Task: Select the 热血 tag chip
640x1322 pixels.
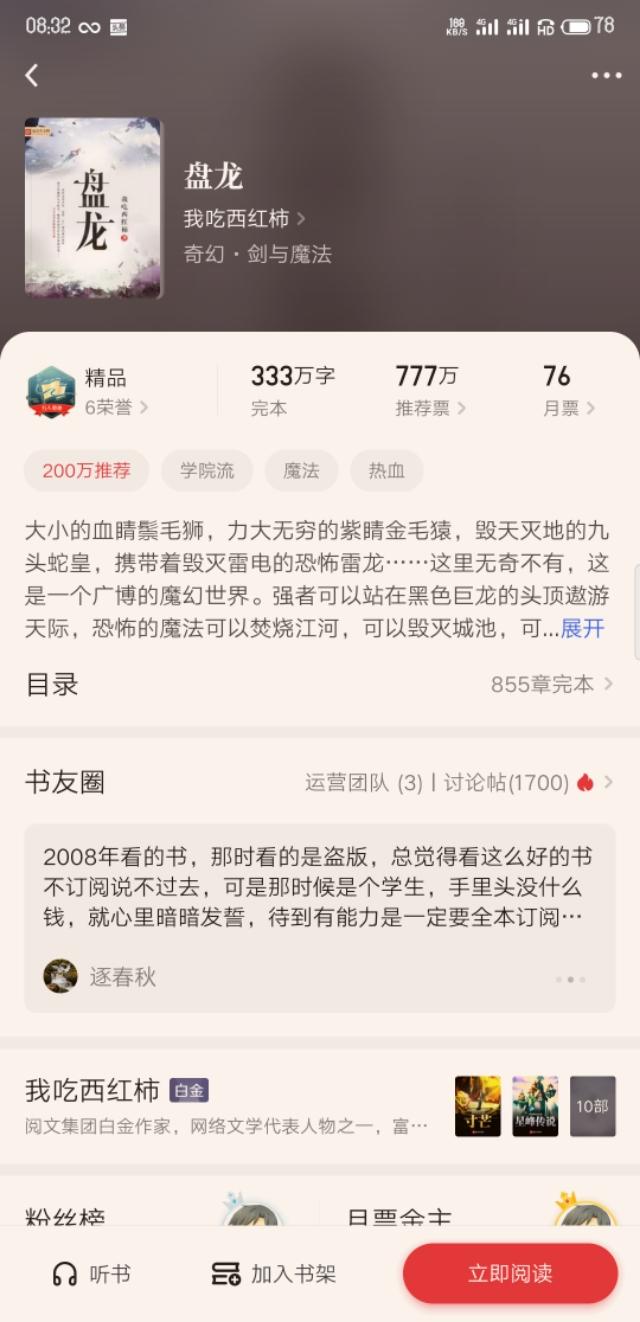Action: click(x=386, y=470)
